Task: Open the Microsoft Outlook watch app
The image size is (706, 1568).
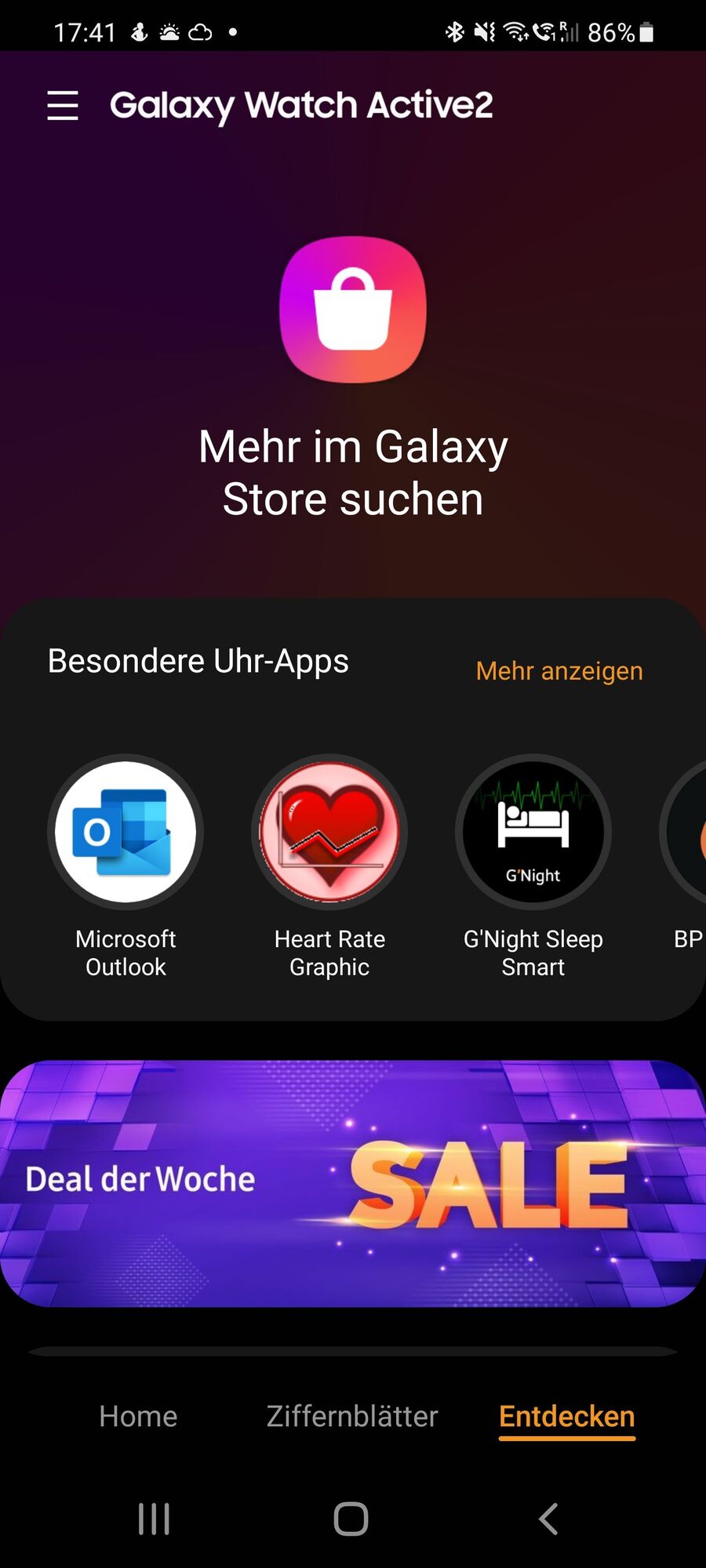Action: tap(126, 833)
